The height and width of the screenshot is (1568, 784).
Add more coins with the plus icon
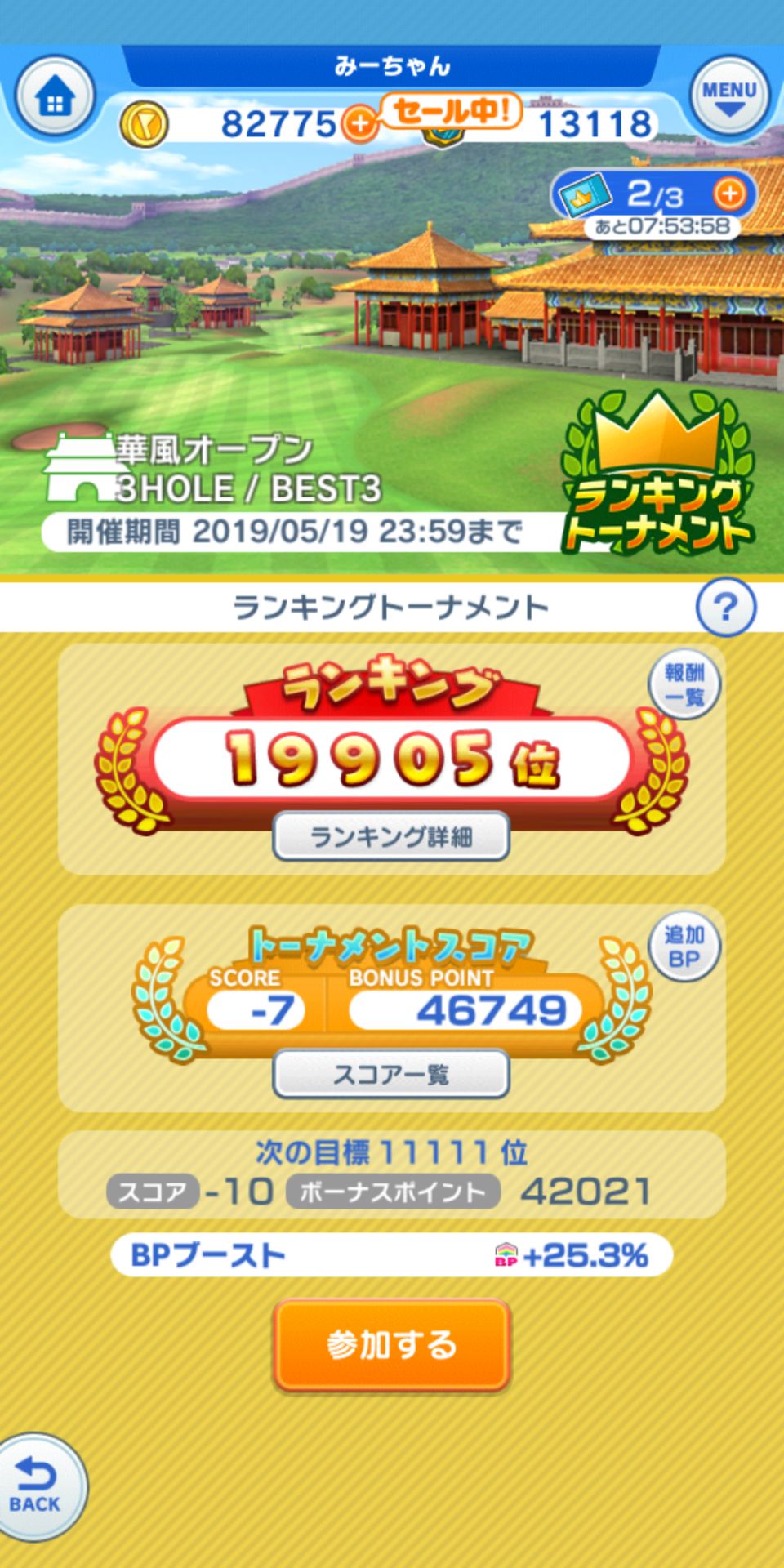(359, 124)
